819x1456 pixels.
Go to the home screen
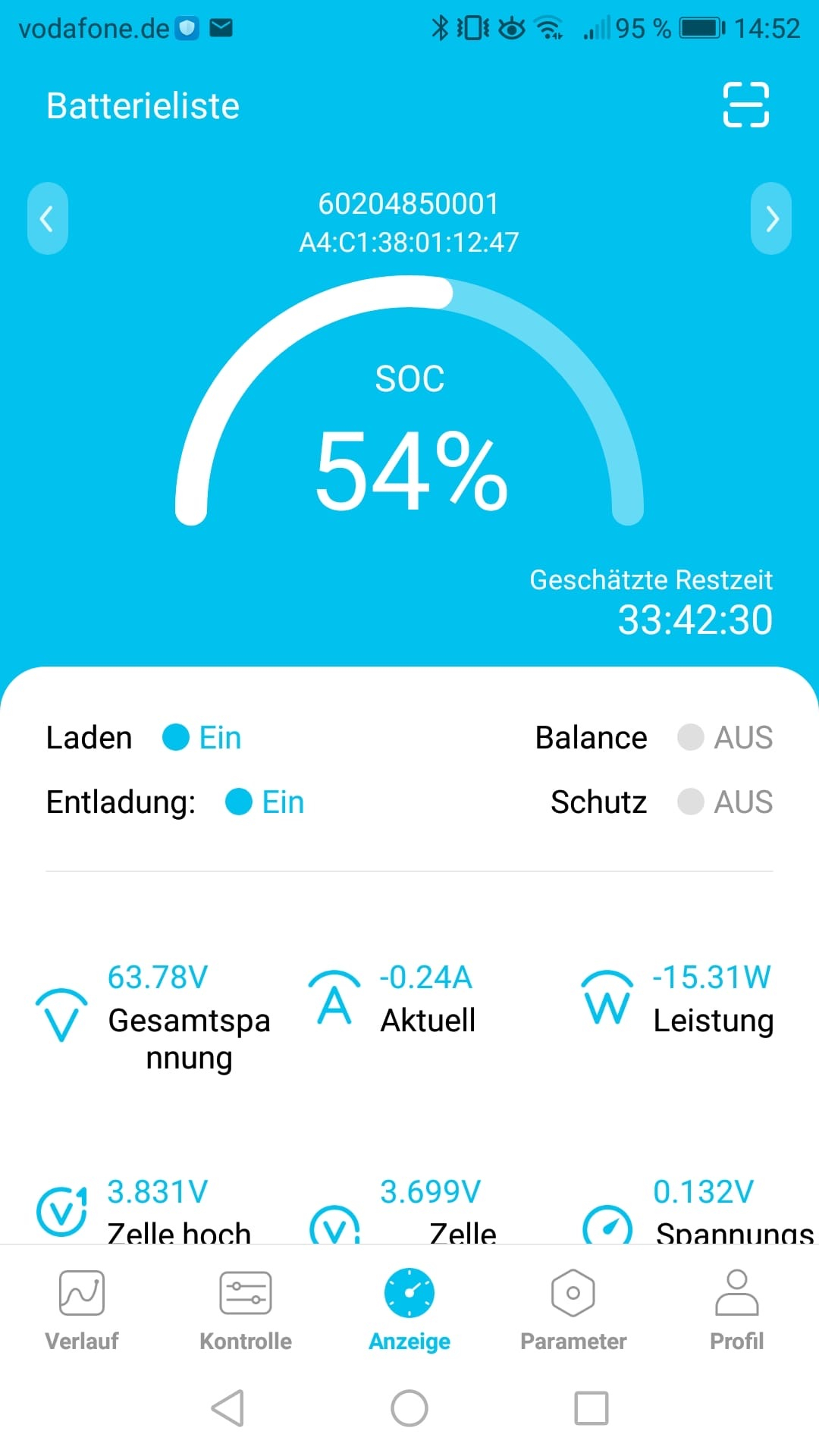[409, 1408]
